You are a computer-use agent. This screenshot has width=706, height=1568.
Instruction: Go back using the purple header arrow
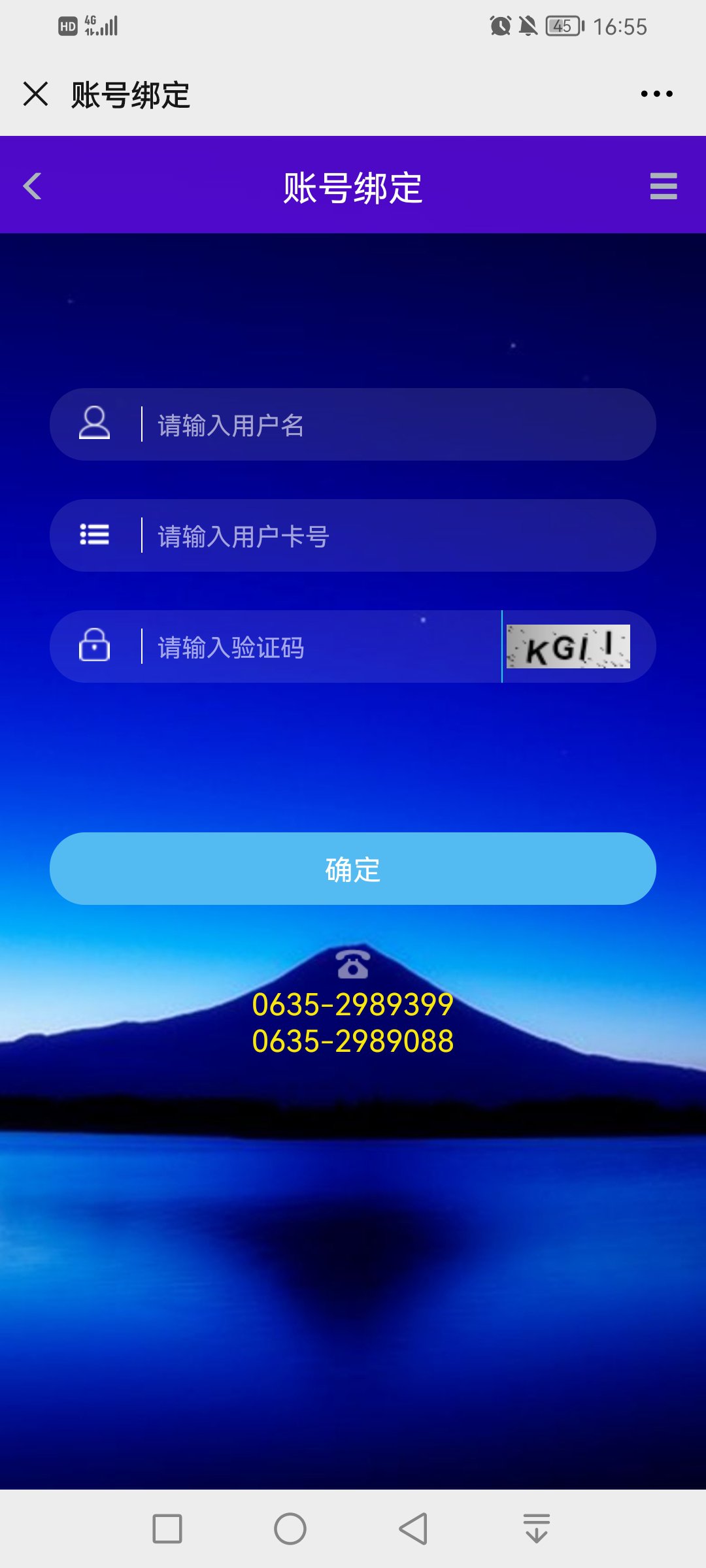[x=33, y=186]
